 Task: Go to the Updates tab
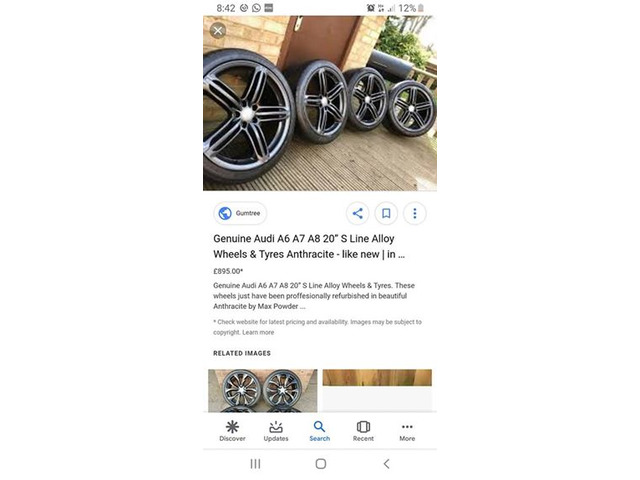(x=276, y=431)
